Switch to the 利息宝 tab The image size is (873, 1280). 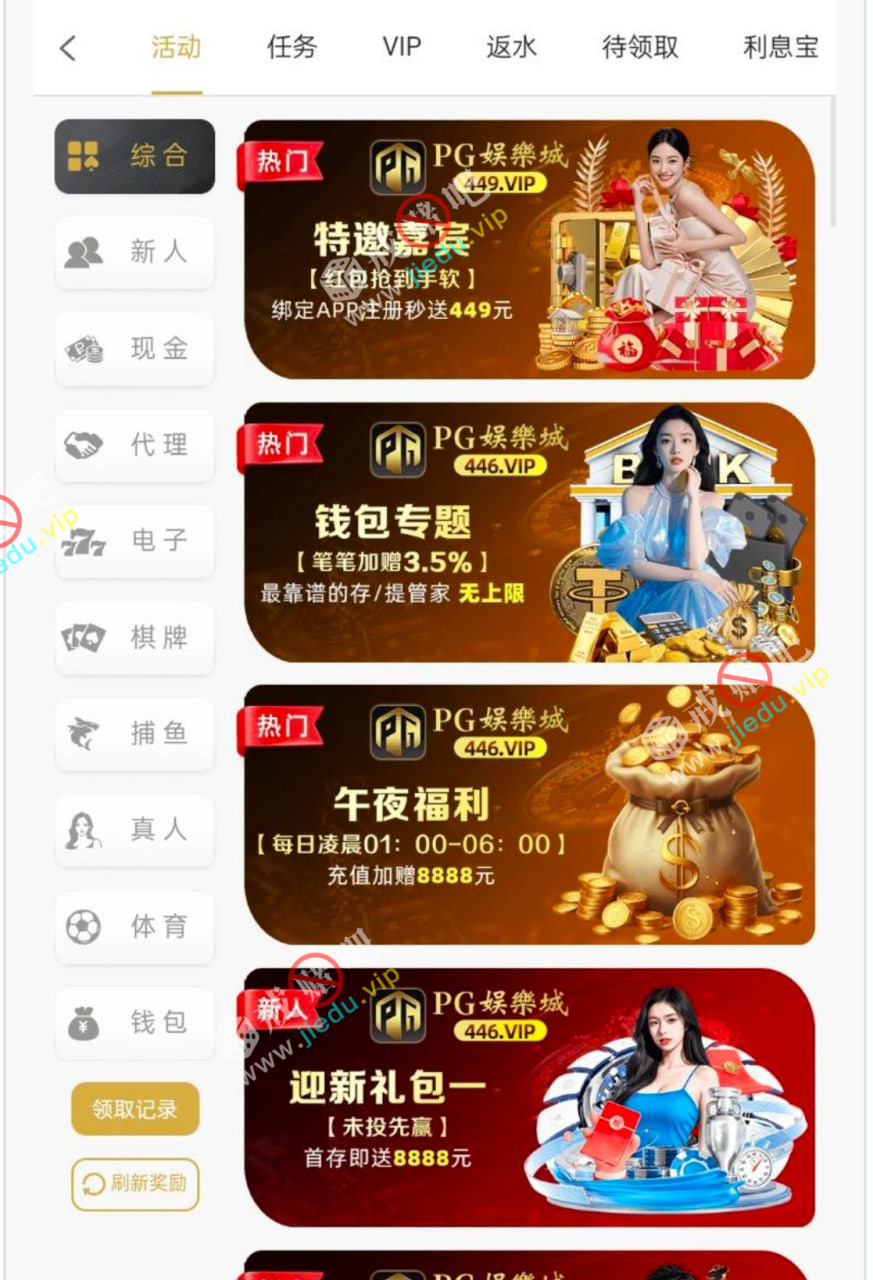781,47
